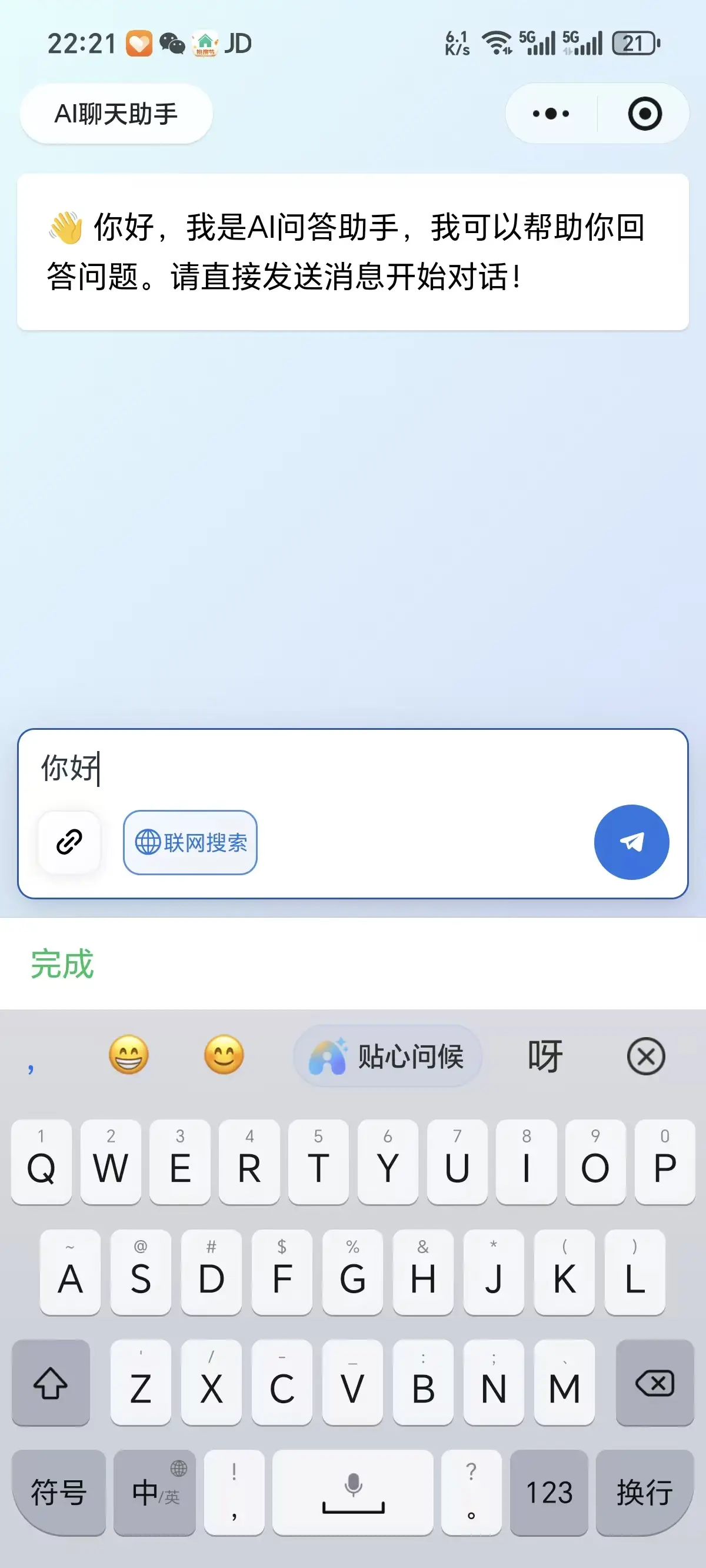706x1568 pixels.
Task: Open the 符号 symbols keyboard
Action: point(58,1493)
